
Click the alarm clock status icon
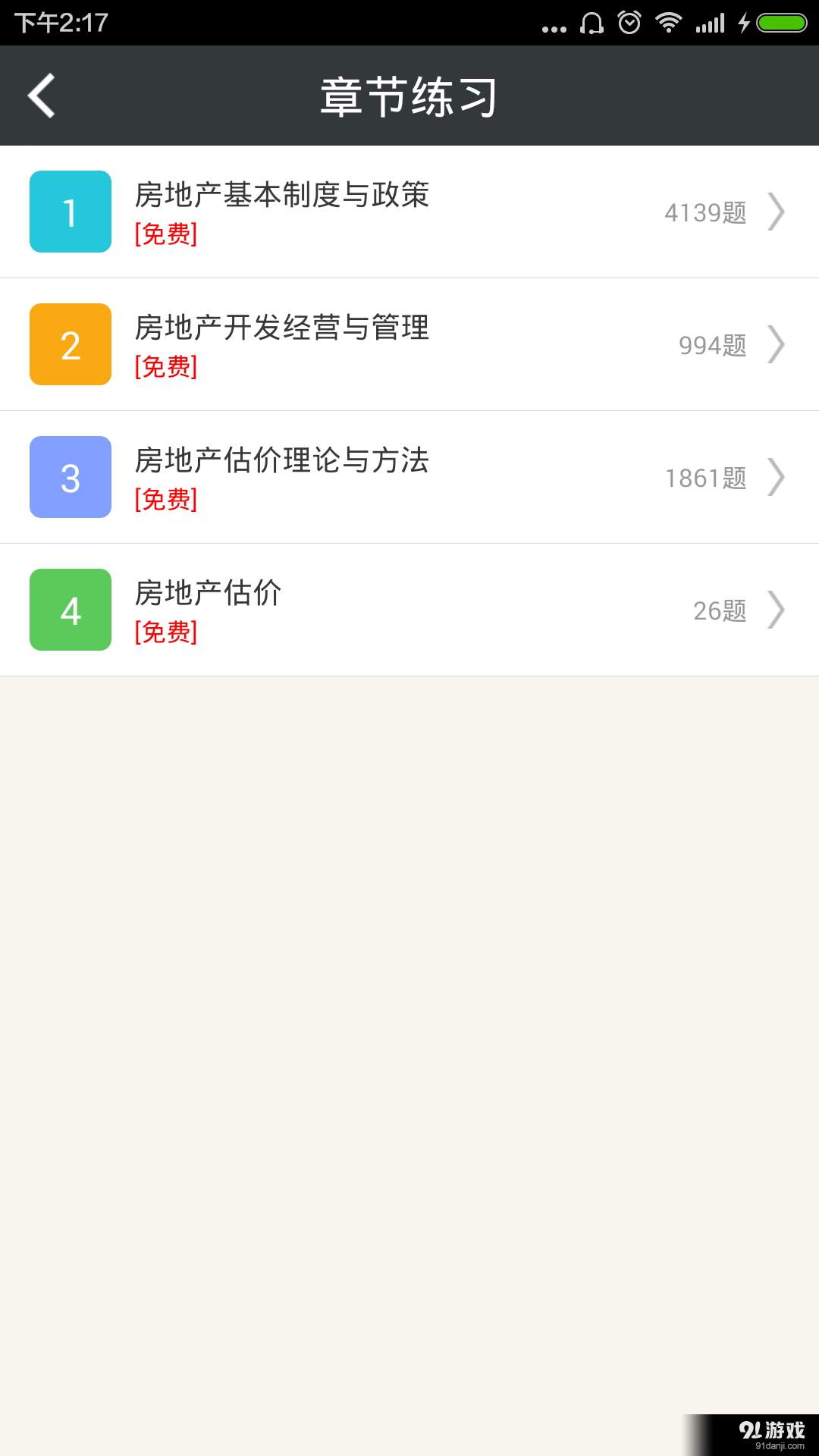tap(629, 23)
